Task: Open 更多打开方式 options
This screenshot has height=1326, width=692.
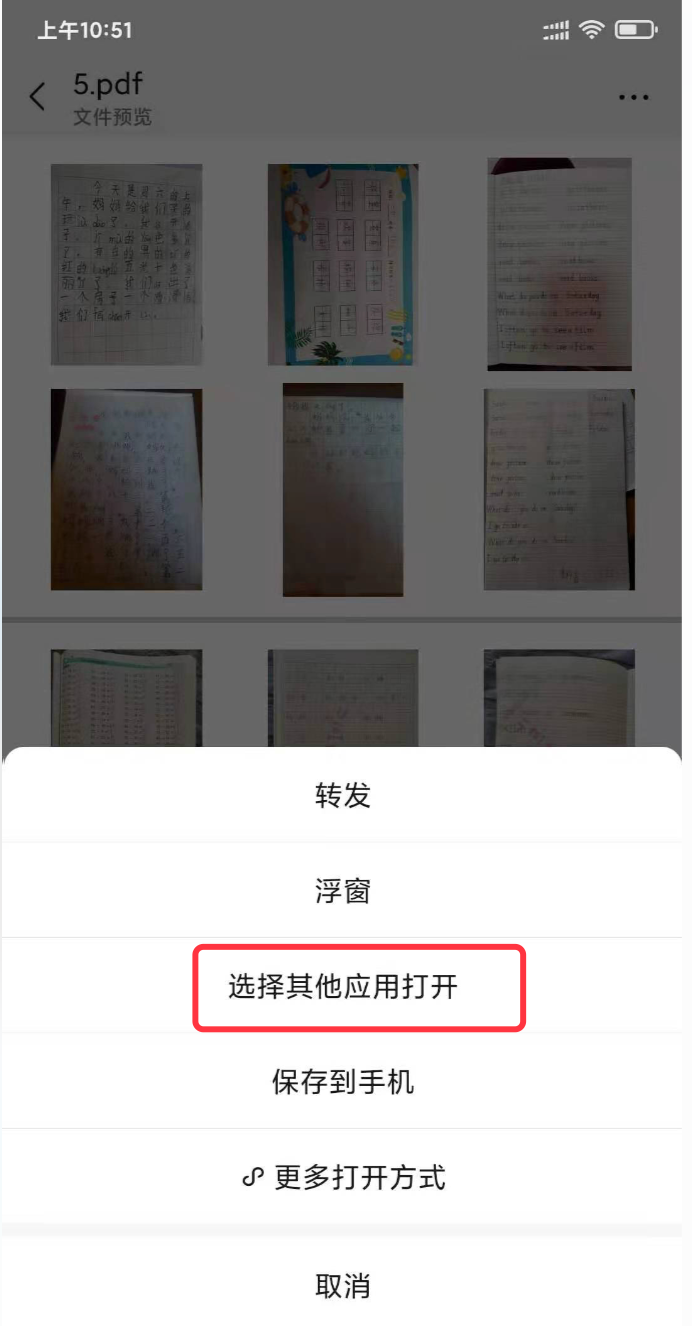Action: pos(343,1177)
